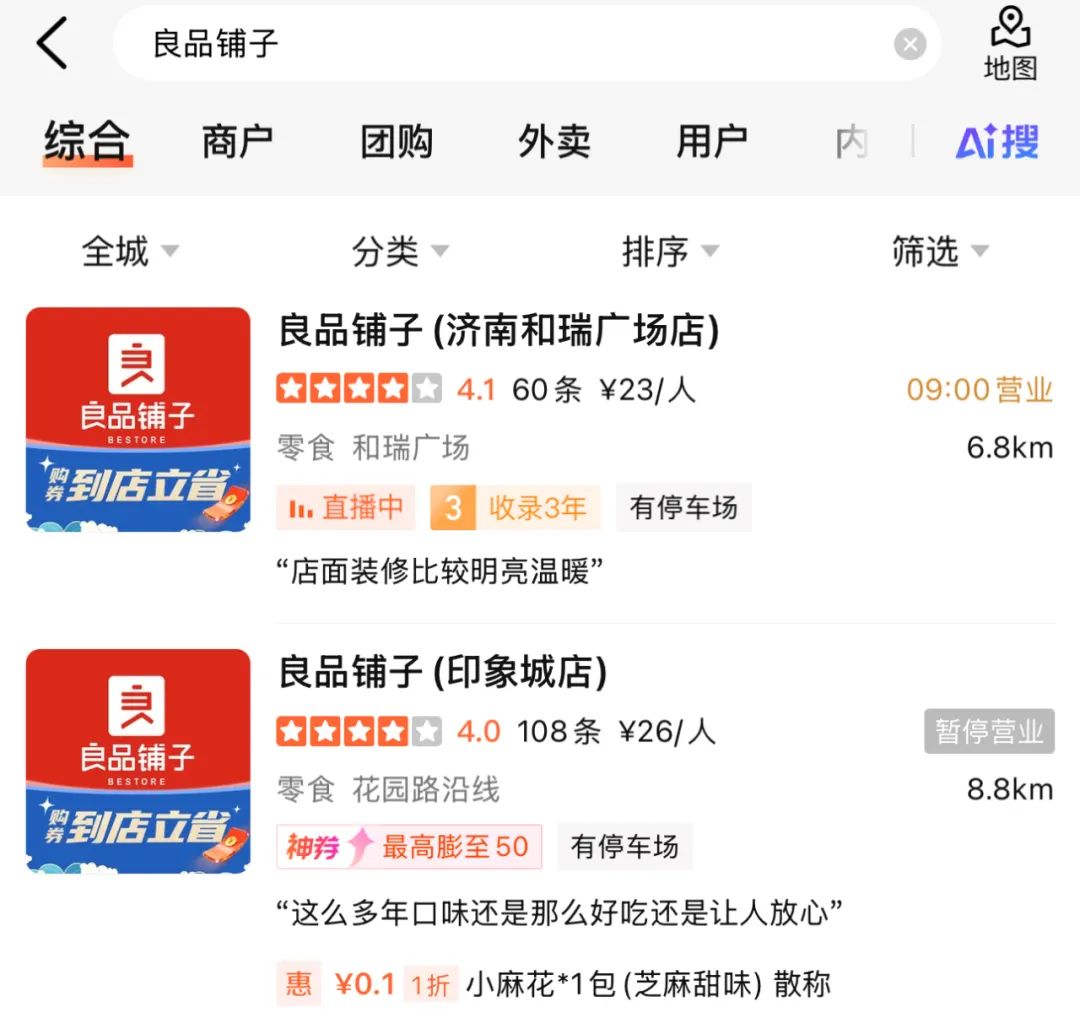Switch to the 外卖 tab
This screenshot has width=1080, height=1029.
tap(554, 142)
